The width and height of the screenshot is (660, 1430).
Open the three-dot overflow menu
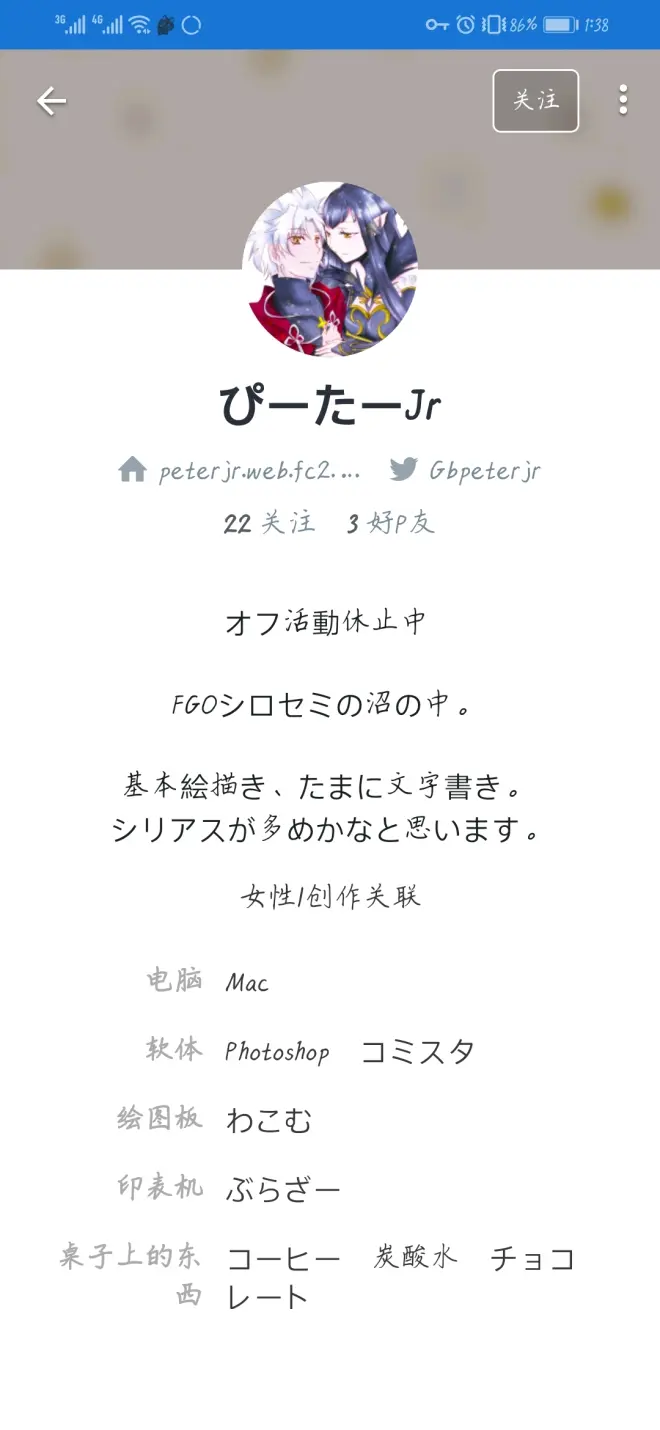click(623, 100)
